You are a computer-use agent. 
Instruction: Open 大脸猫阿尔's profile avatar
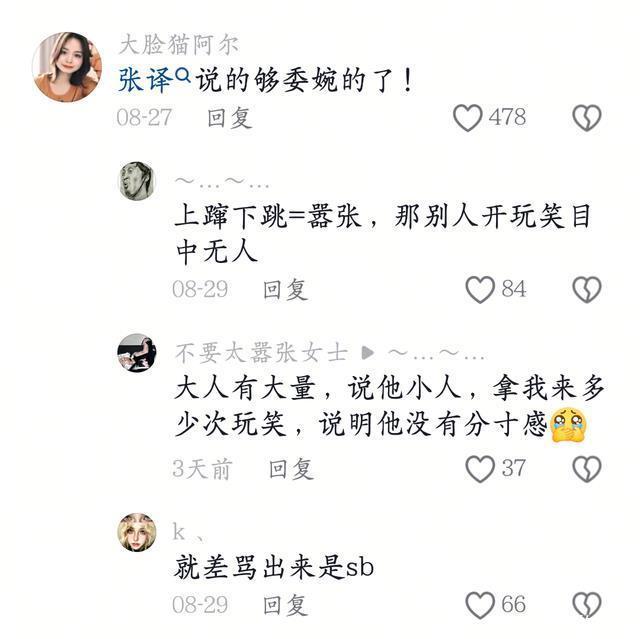[x=66, y=66]
